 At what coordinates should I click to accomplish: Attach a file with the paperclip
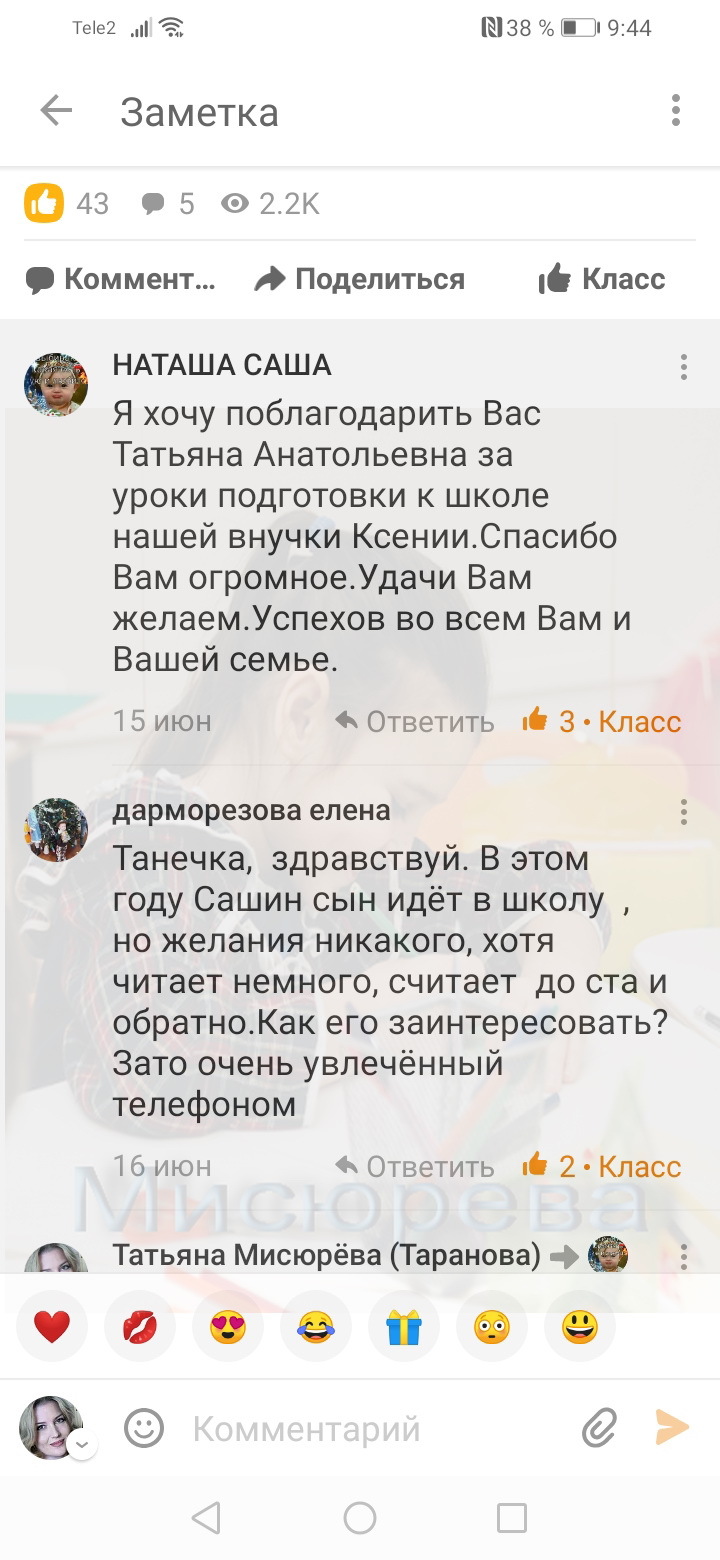[599, 1429]
